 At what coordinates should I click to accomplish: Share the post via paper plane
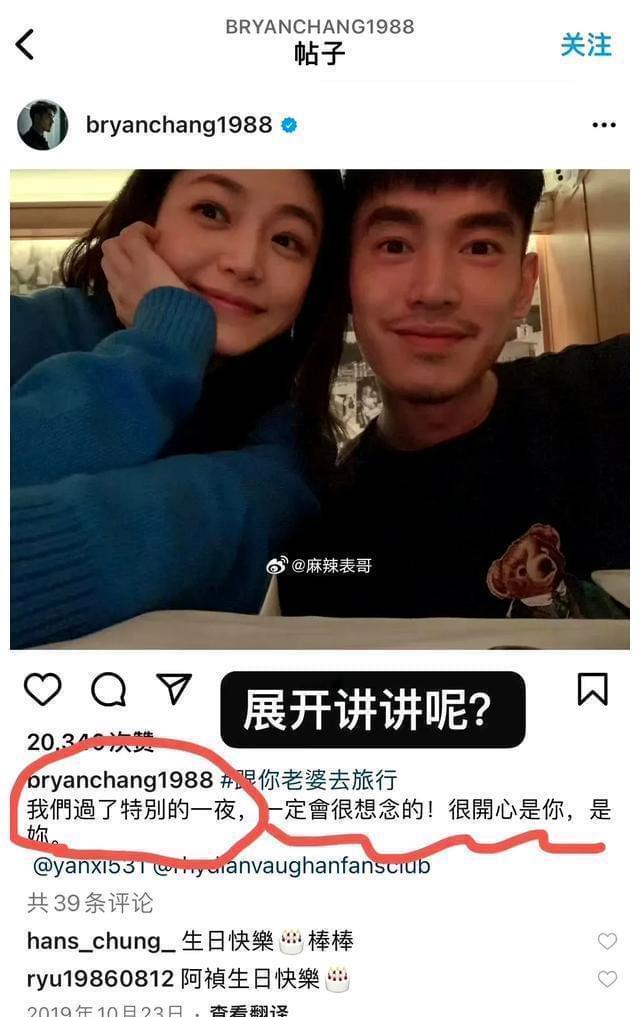click(174, 688)
